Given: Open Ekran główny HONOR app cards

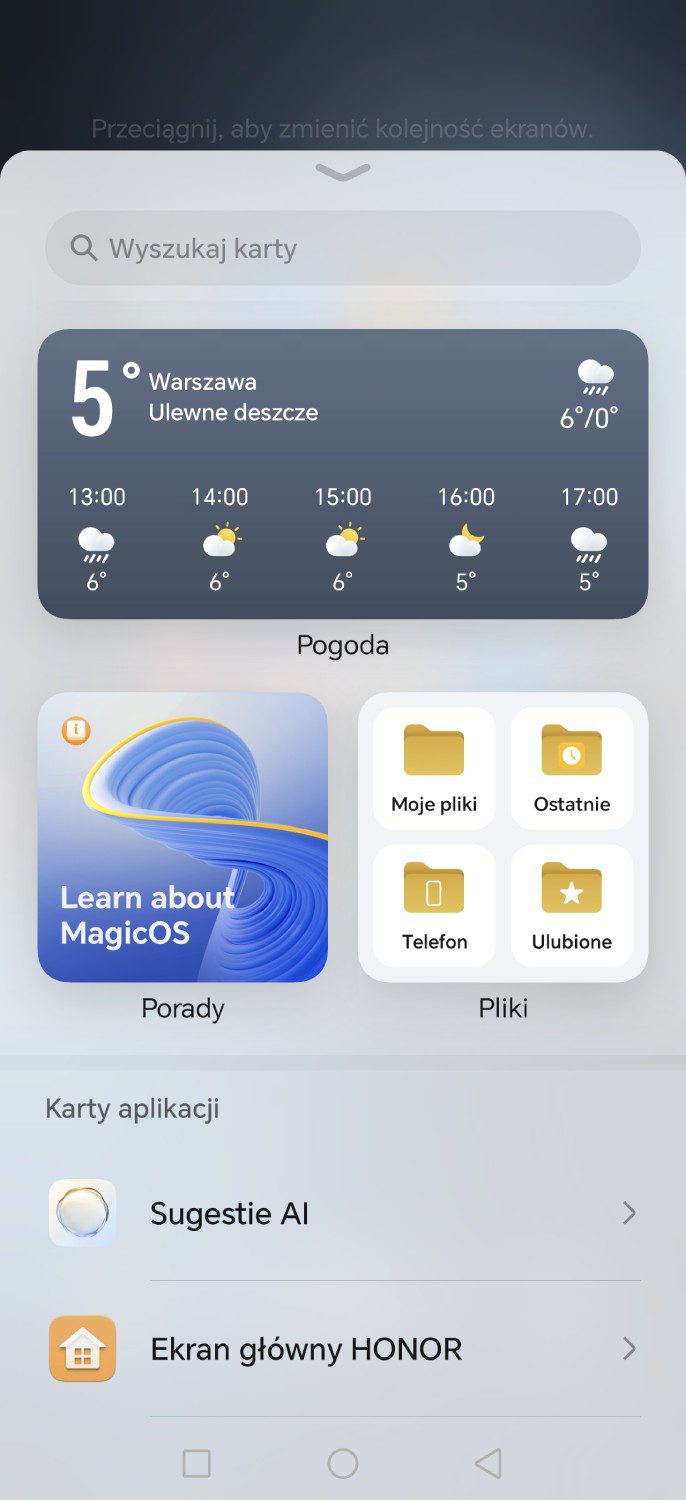Looking at the screenshot, I should coord(343,1349).
